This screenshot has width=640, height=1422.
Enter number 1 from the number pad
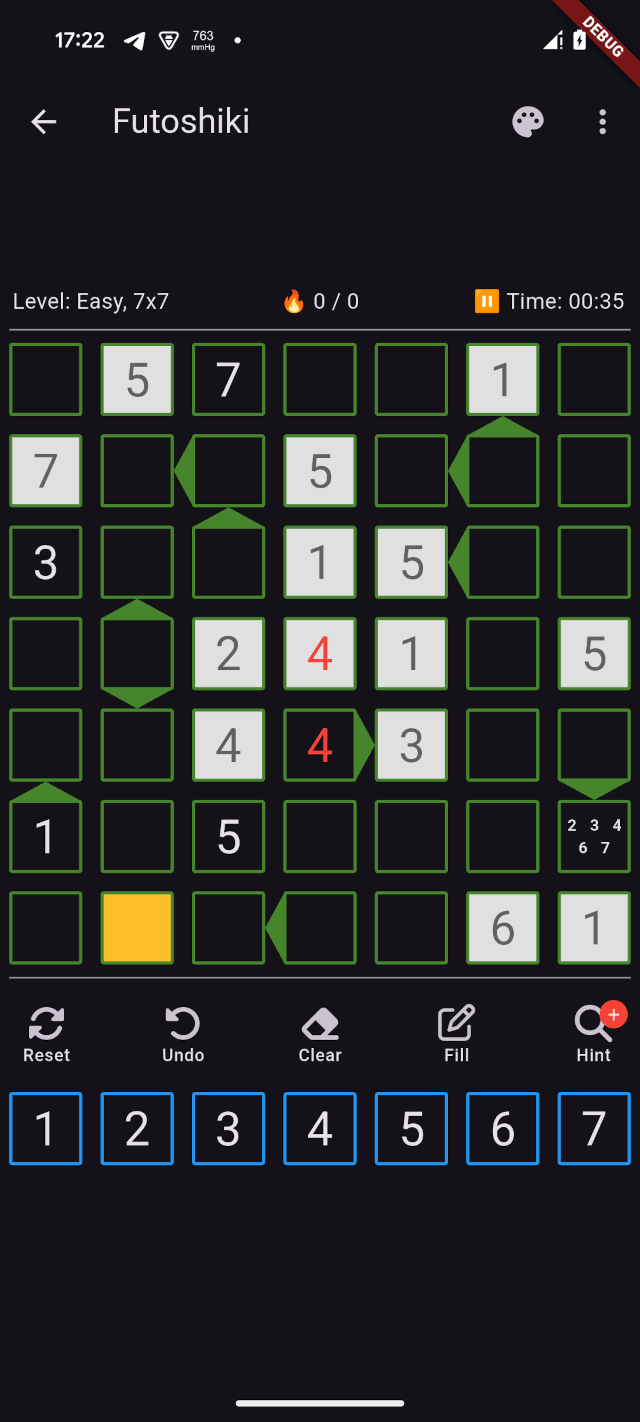(x=46, y=1129)
